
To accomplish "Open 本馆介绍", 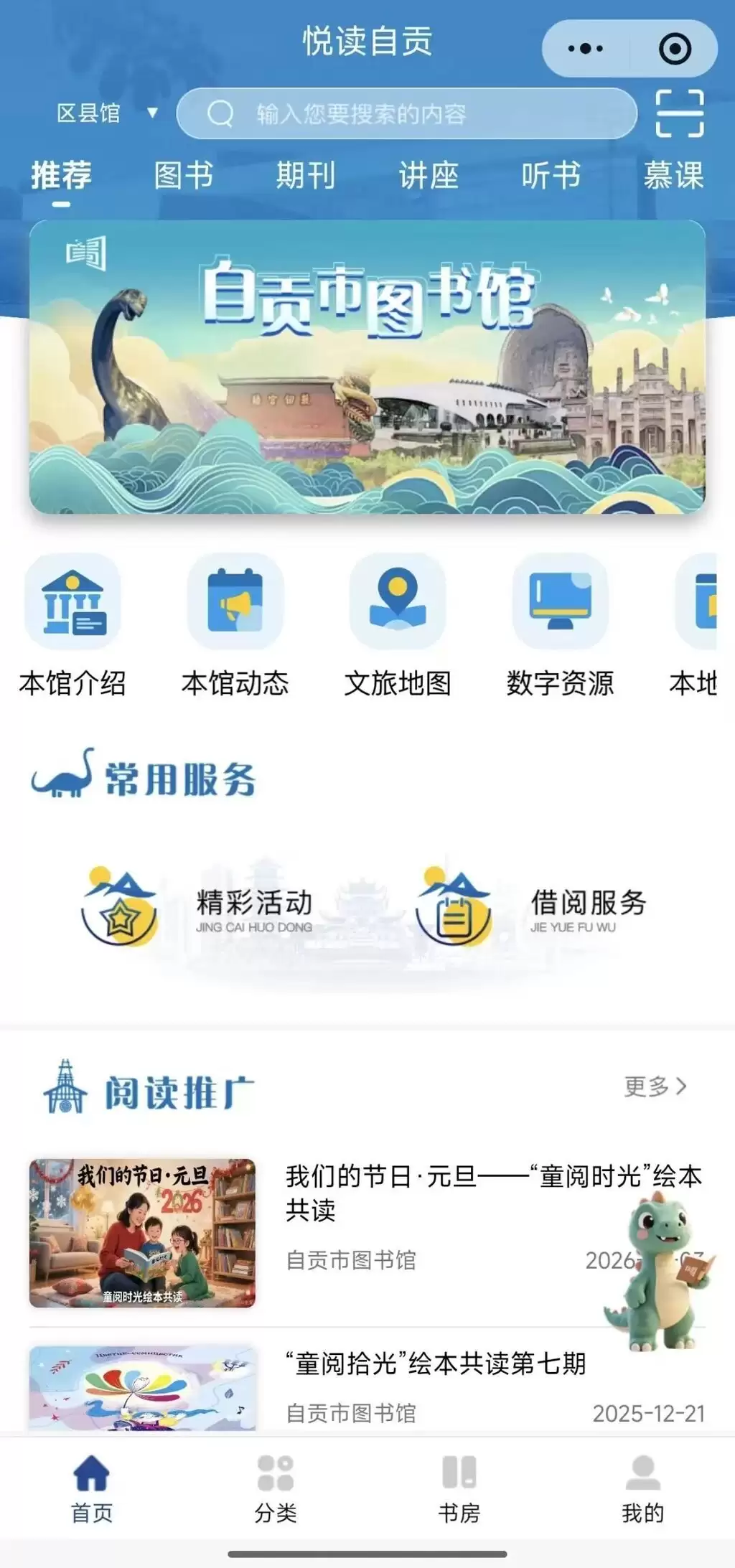I will [72, 624].
